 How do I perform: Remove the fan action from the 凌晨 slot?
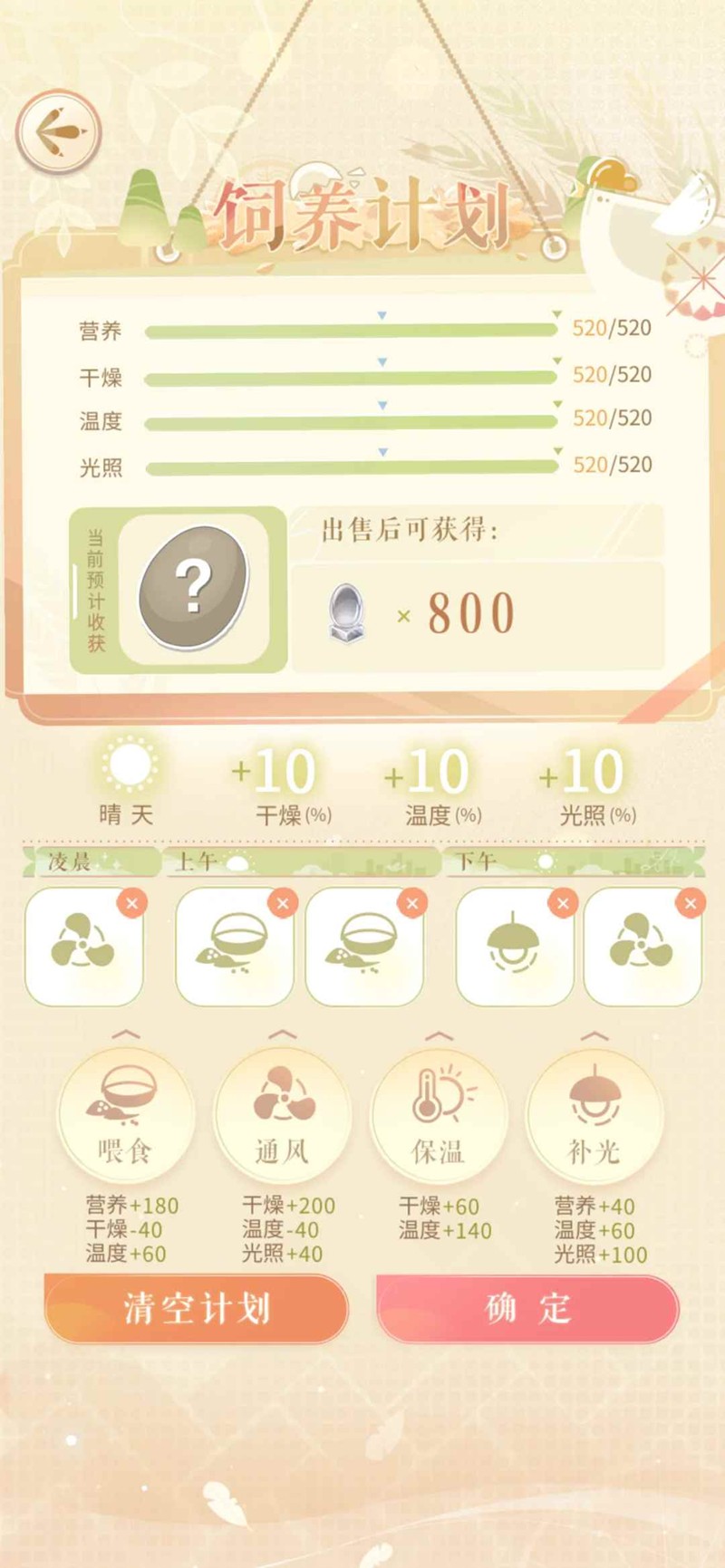coord(132,903)
